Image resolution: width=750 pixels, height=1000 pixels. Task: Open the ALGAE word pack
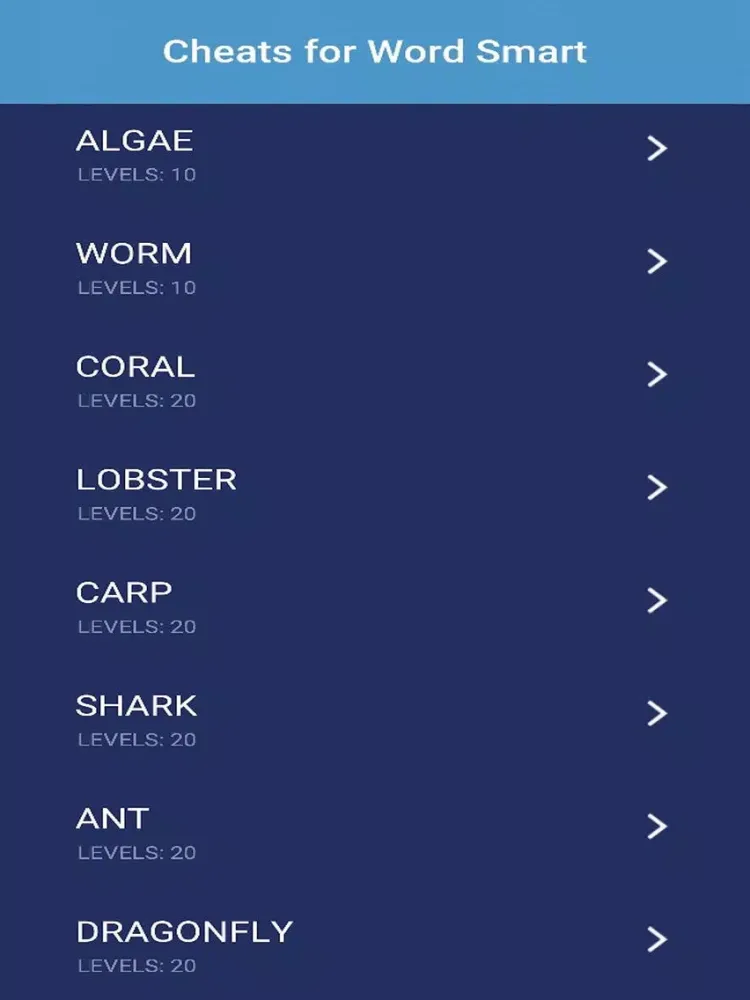pyautogui.click(x=136, y=141)
